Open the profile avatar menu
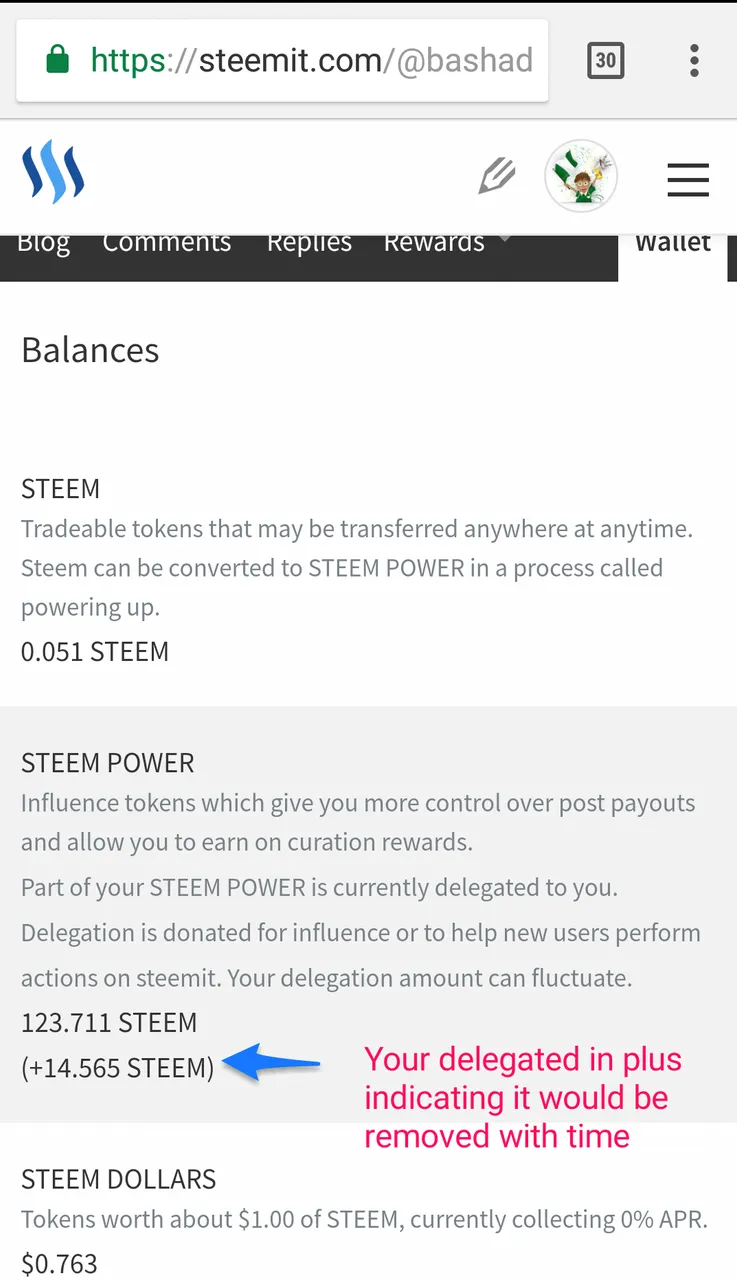The image size is (737, 1280). pyautogui.click(x=581, y=177)
